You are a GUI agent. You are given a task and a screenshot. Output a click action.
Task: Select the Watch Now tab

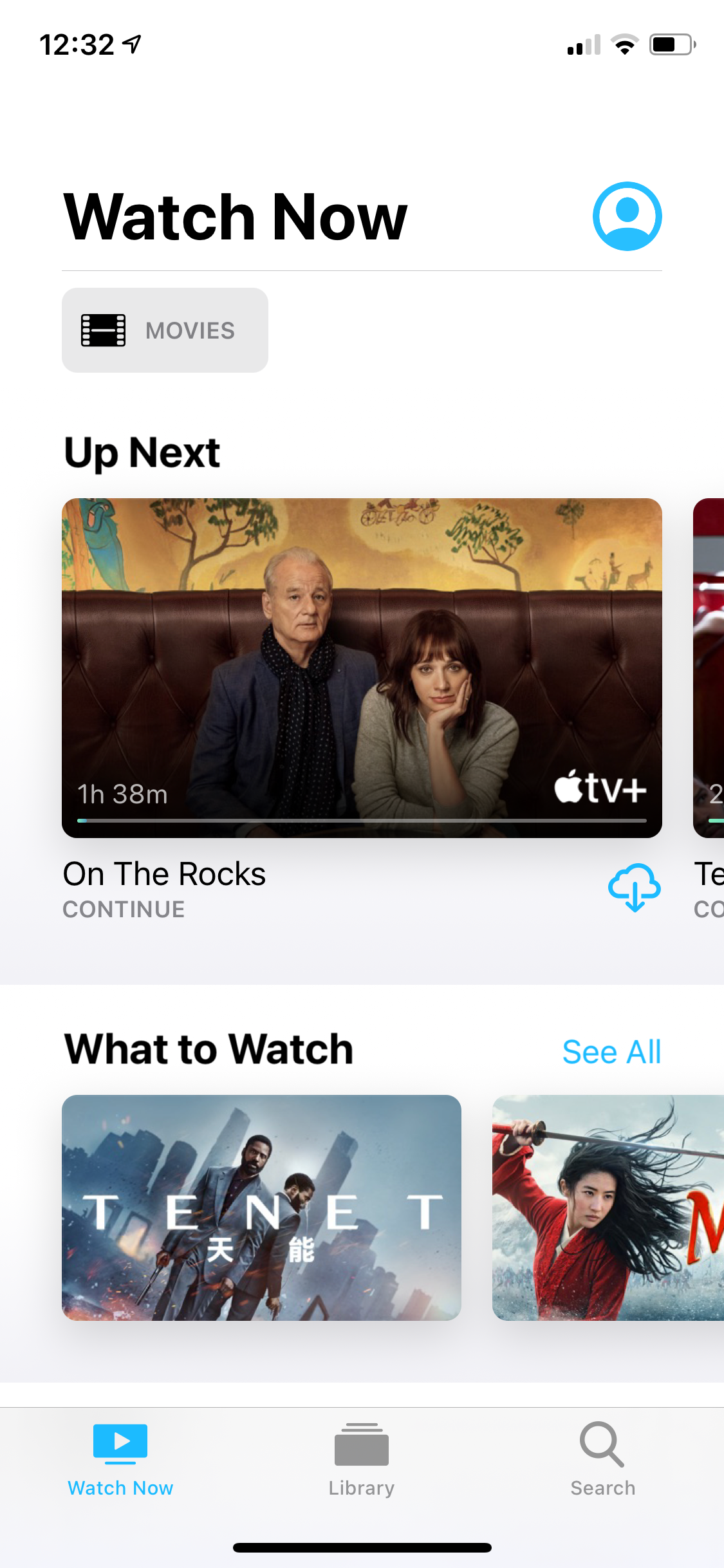click(120, 1460)
